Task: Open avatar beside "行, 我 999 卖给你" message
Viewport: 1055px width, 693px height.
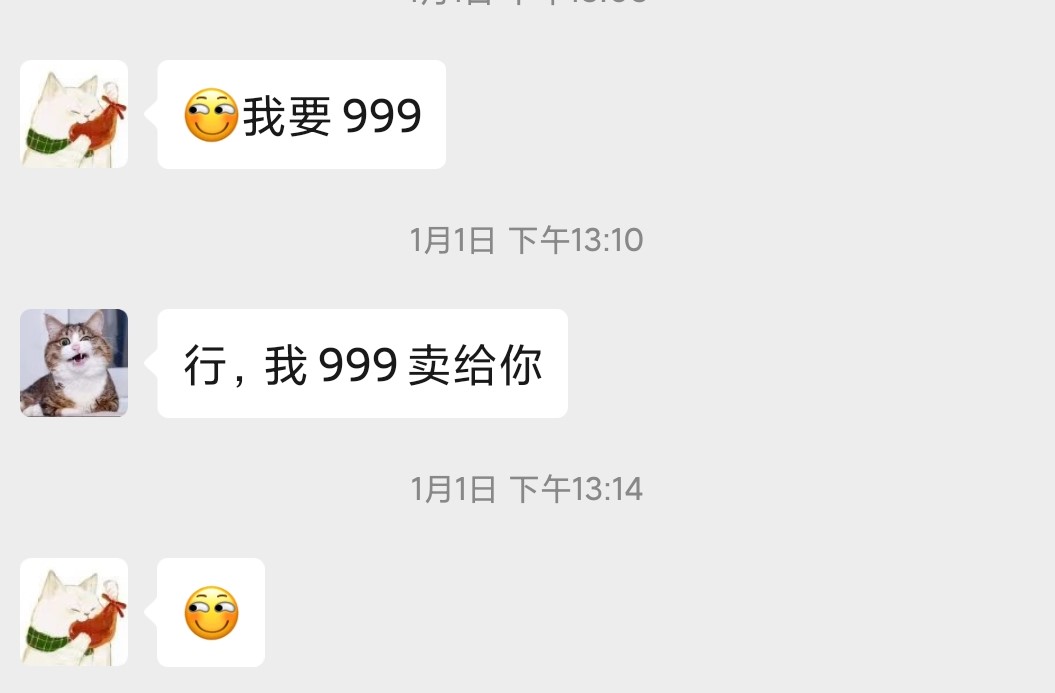Action: 74,363
